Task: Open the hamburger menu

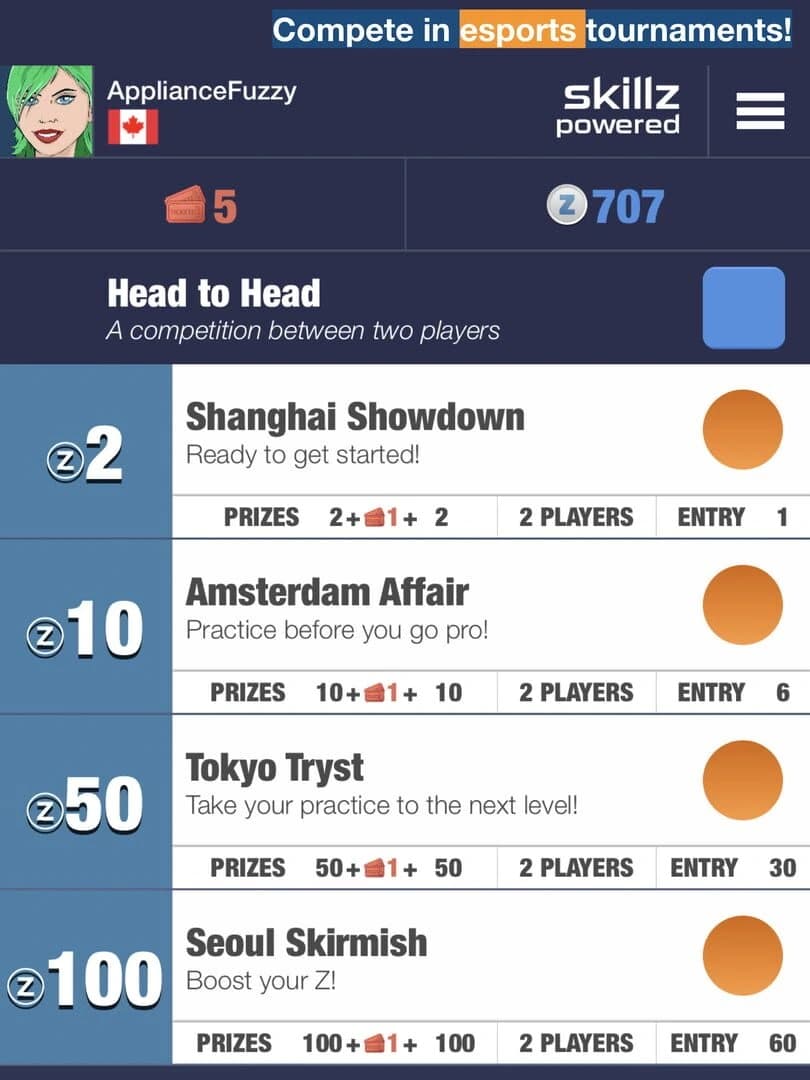Action: 759,113
